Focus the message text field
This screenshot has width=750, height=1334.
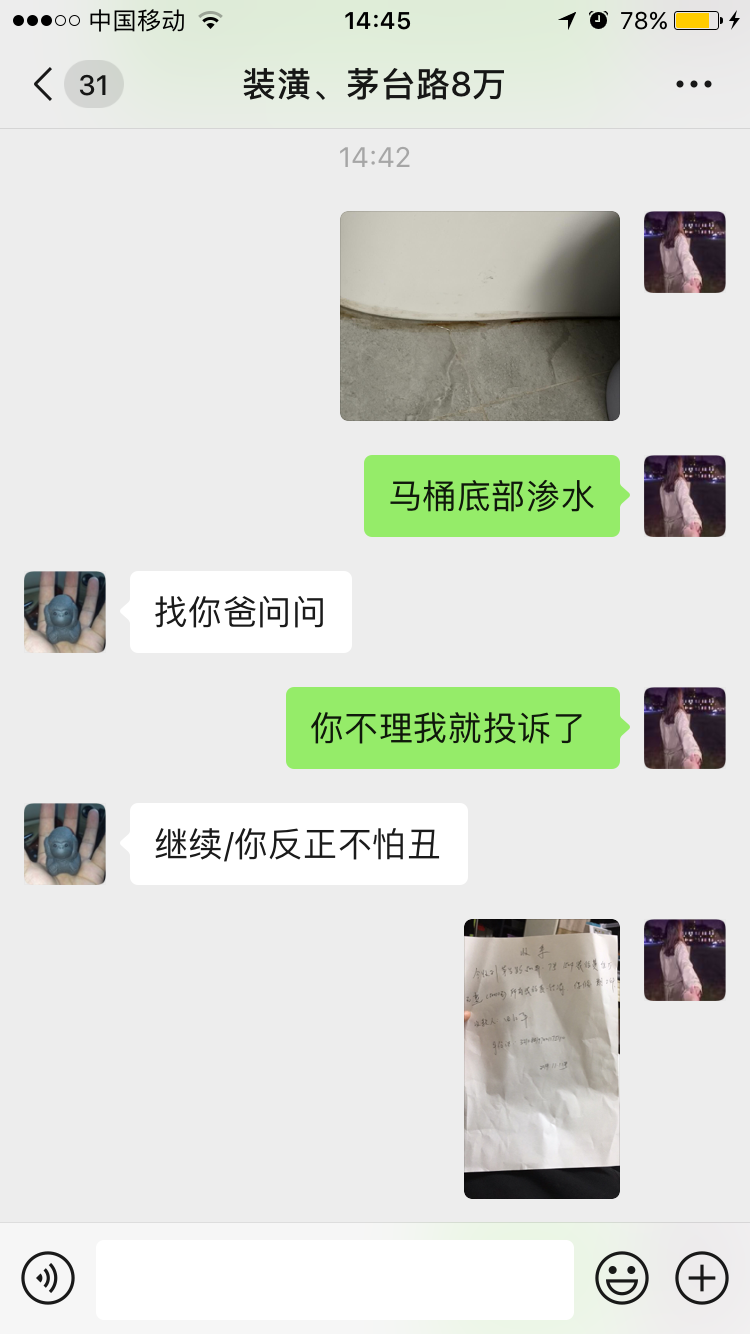tap(334, 1279)
